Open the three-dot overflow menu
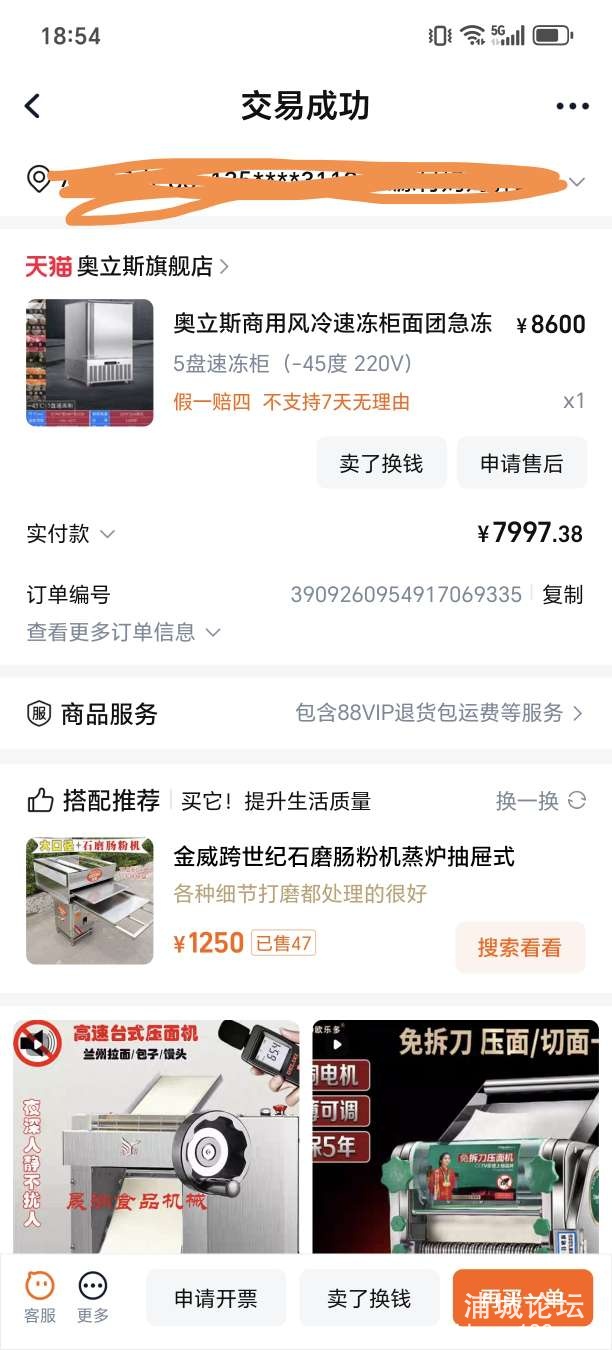This screenshot has height=1350, width=612. pos(572,106)
